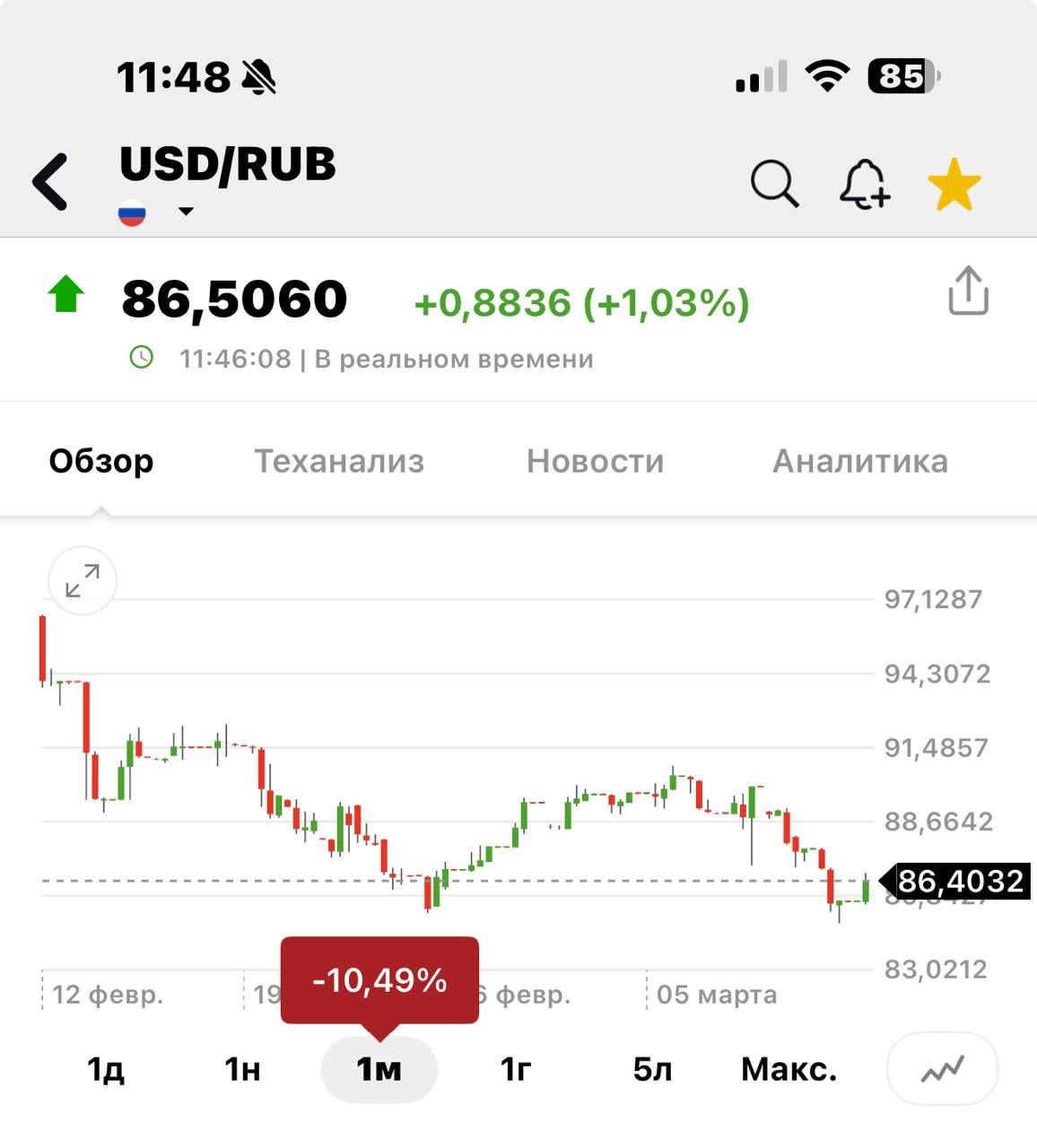1037x1148 pixels.
Task: Switch chart range to 1г
Action: [x=516, y=1069]
